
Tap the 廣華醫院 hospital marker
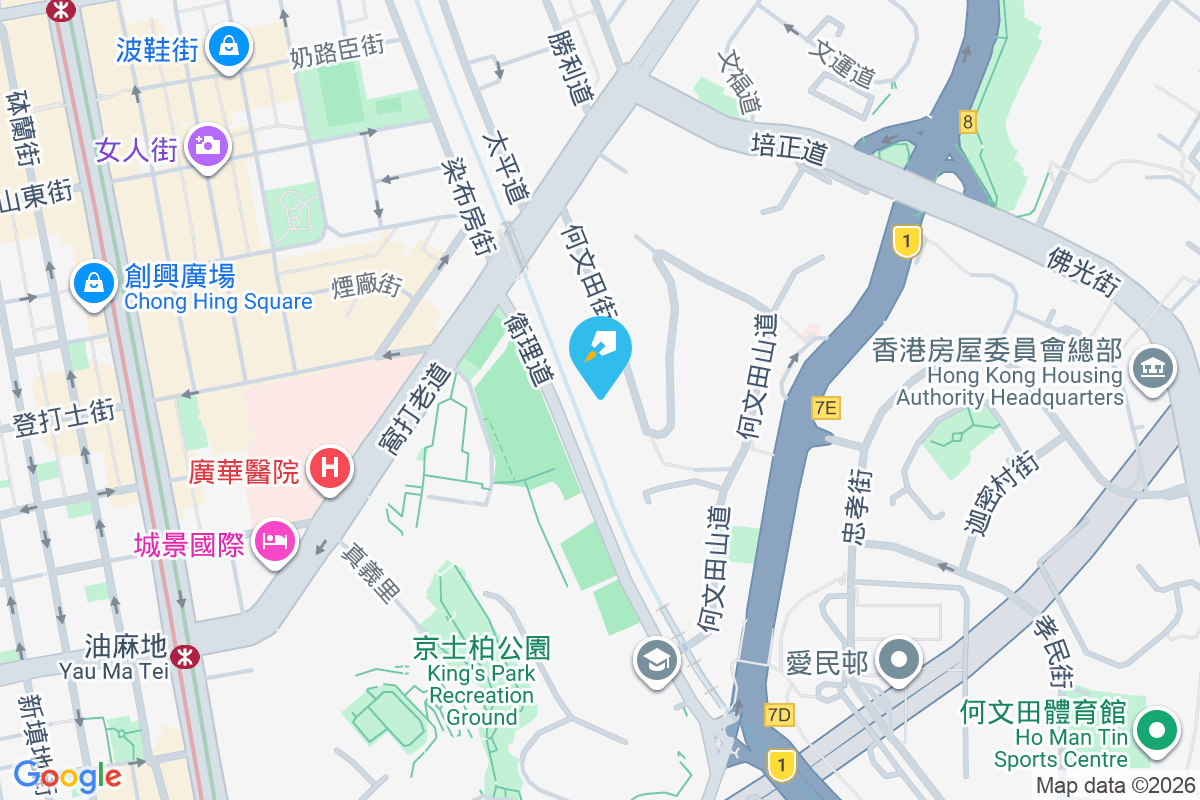coord(331,467)
